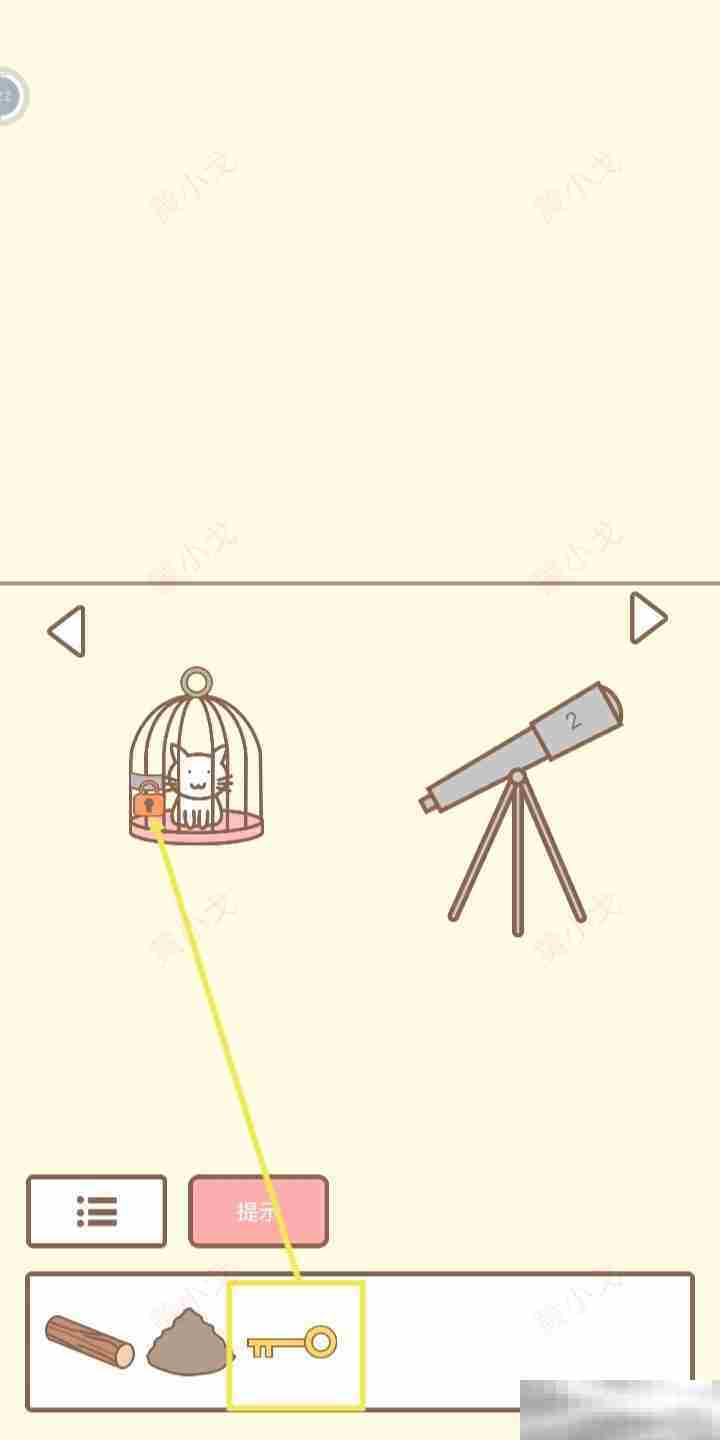Select the golden key in inventory
Image resolution: width=720 pixels, height=1440 pixels.
294,1343
